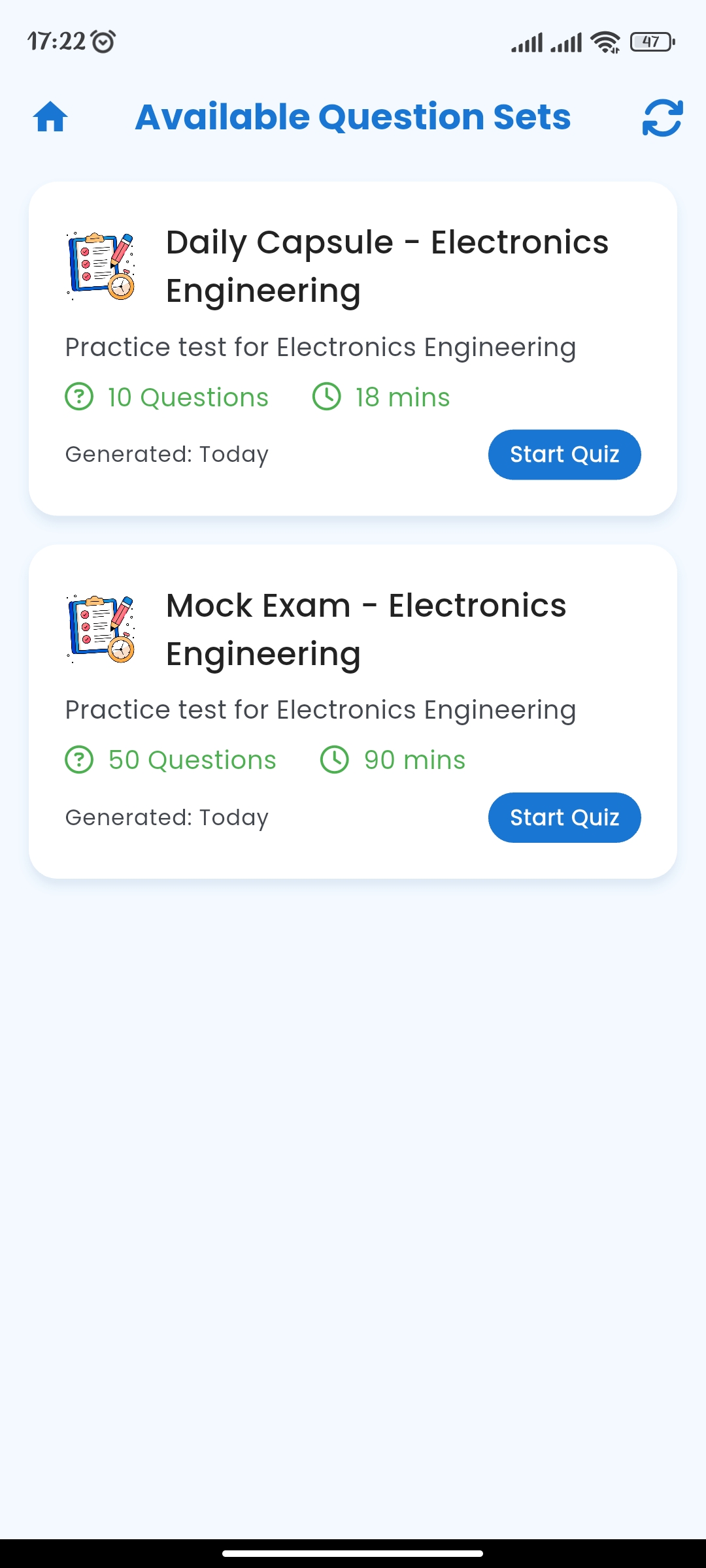Tap the question mark icon beside 50 Questions

(x=78, y=759)
